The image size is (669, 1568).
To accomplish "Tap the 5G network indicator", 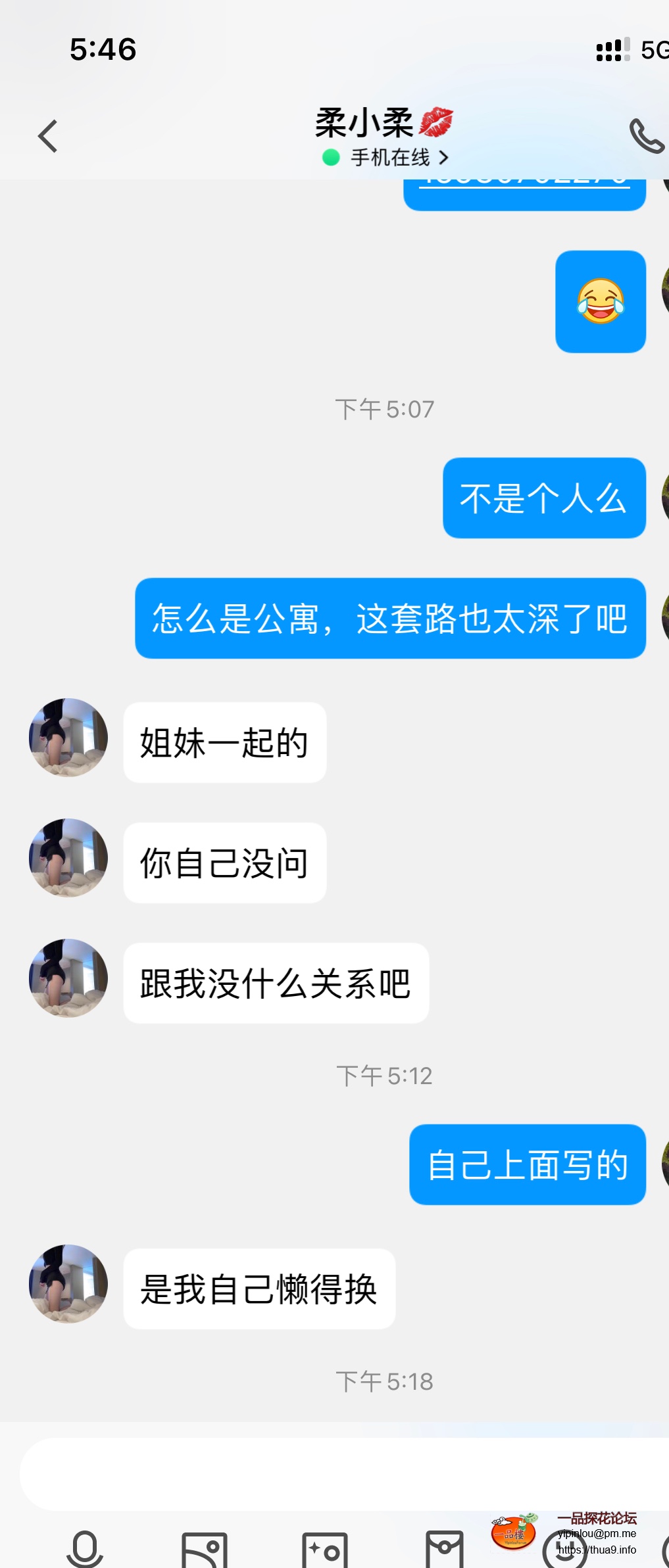I will [x=657, y=51].
